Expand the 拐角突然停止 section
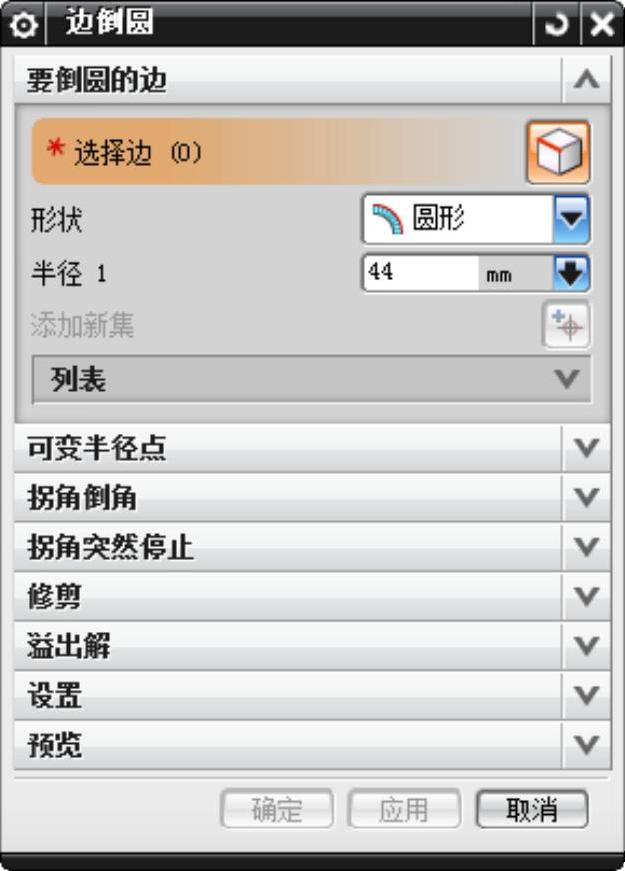 [x=586, y=547]
